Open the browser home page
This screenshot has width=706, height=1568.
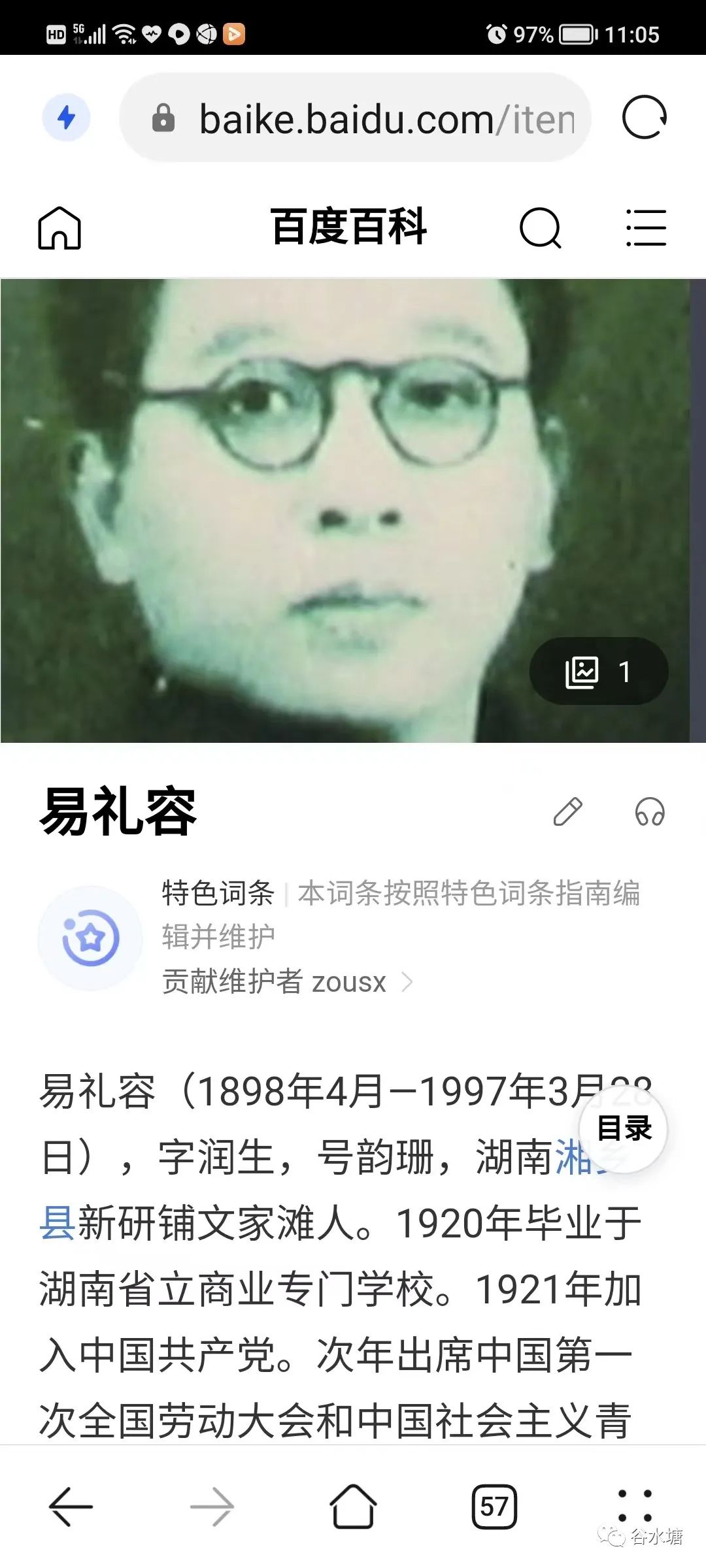coord(353,1507)
